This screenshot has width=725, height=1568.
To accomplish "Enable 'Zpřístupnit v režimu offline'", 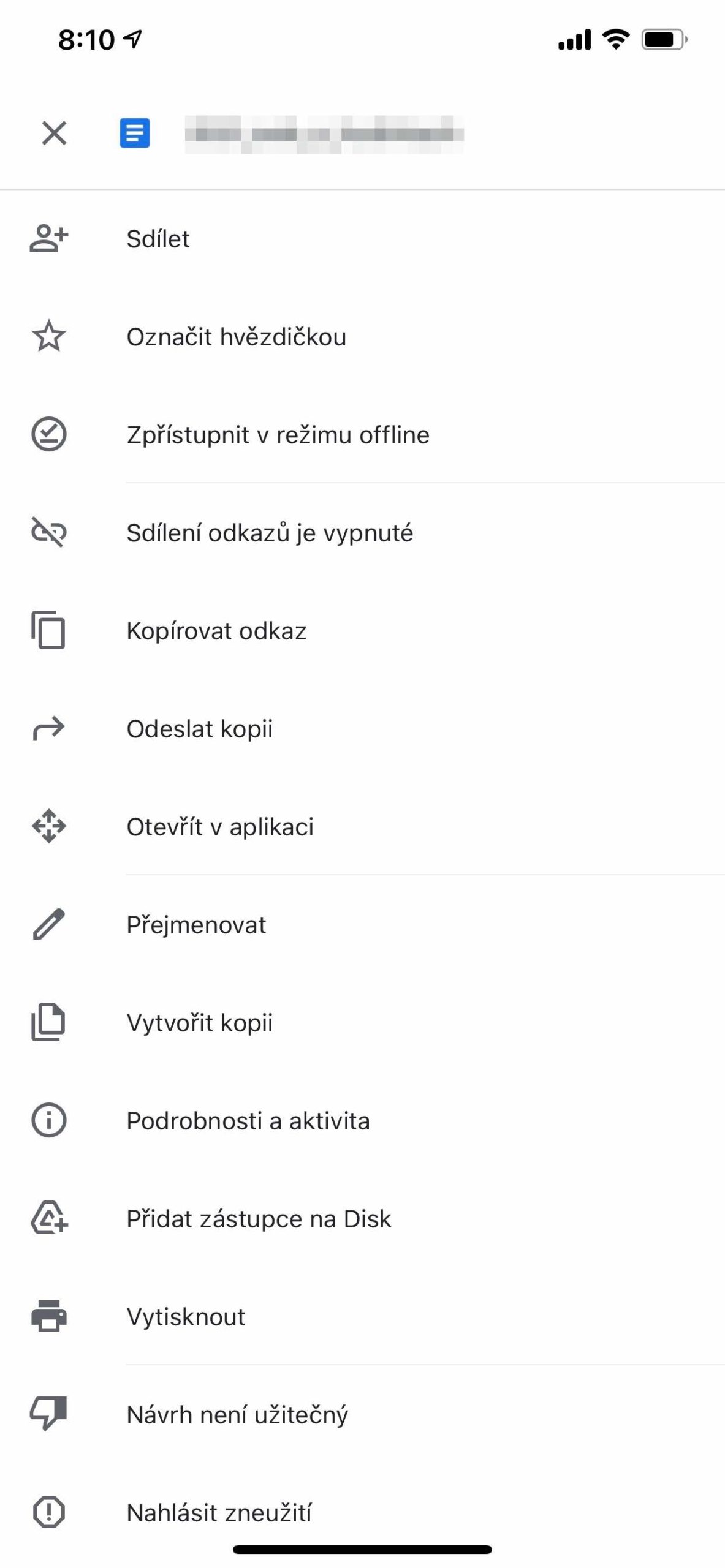I will [277, 434].
